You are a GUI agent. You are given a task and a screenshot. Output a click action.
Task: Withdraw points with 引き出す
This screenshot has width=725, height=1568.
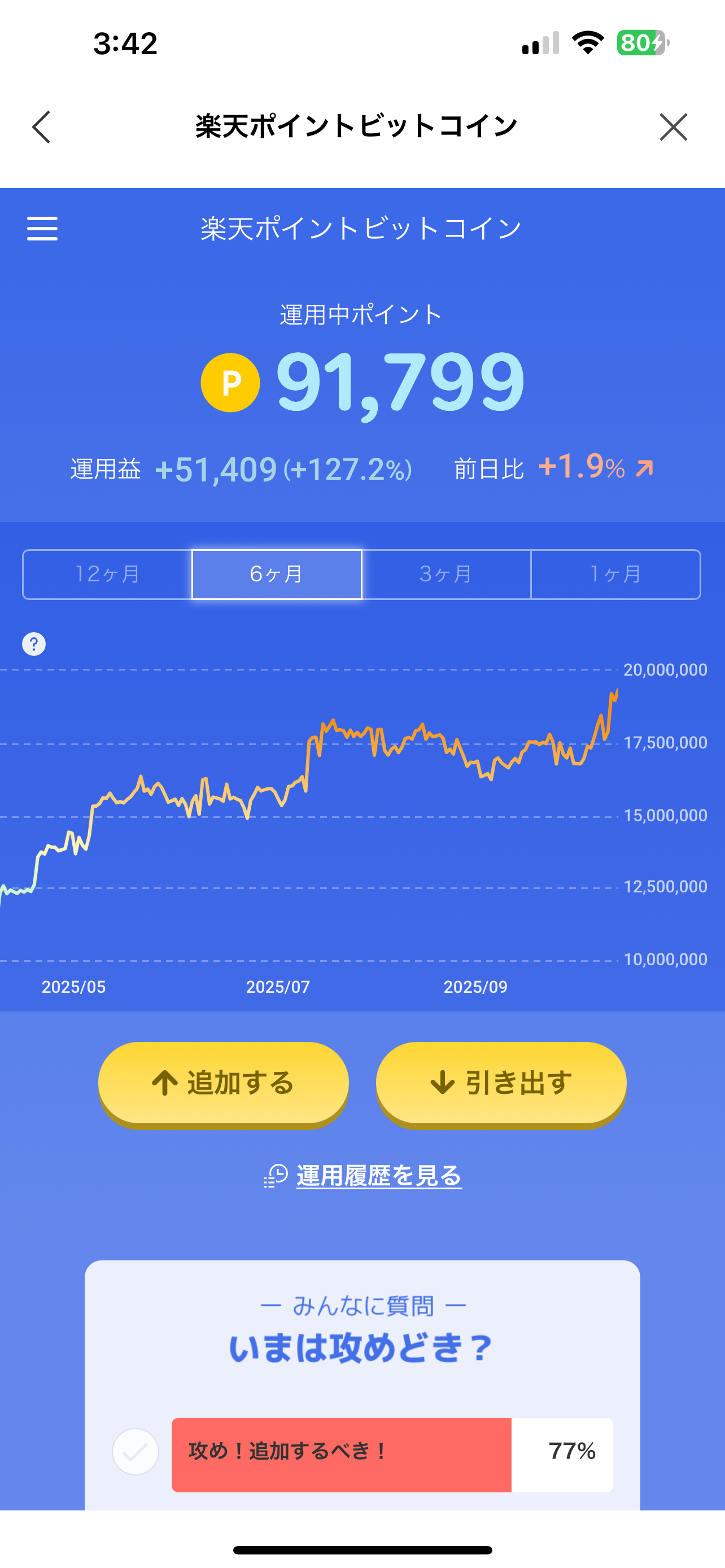(x=501, y=1083)
